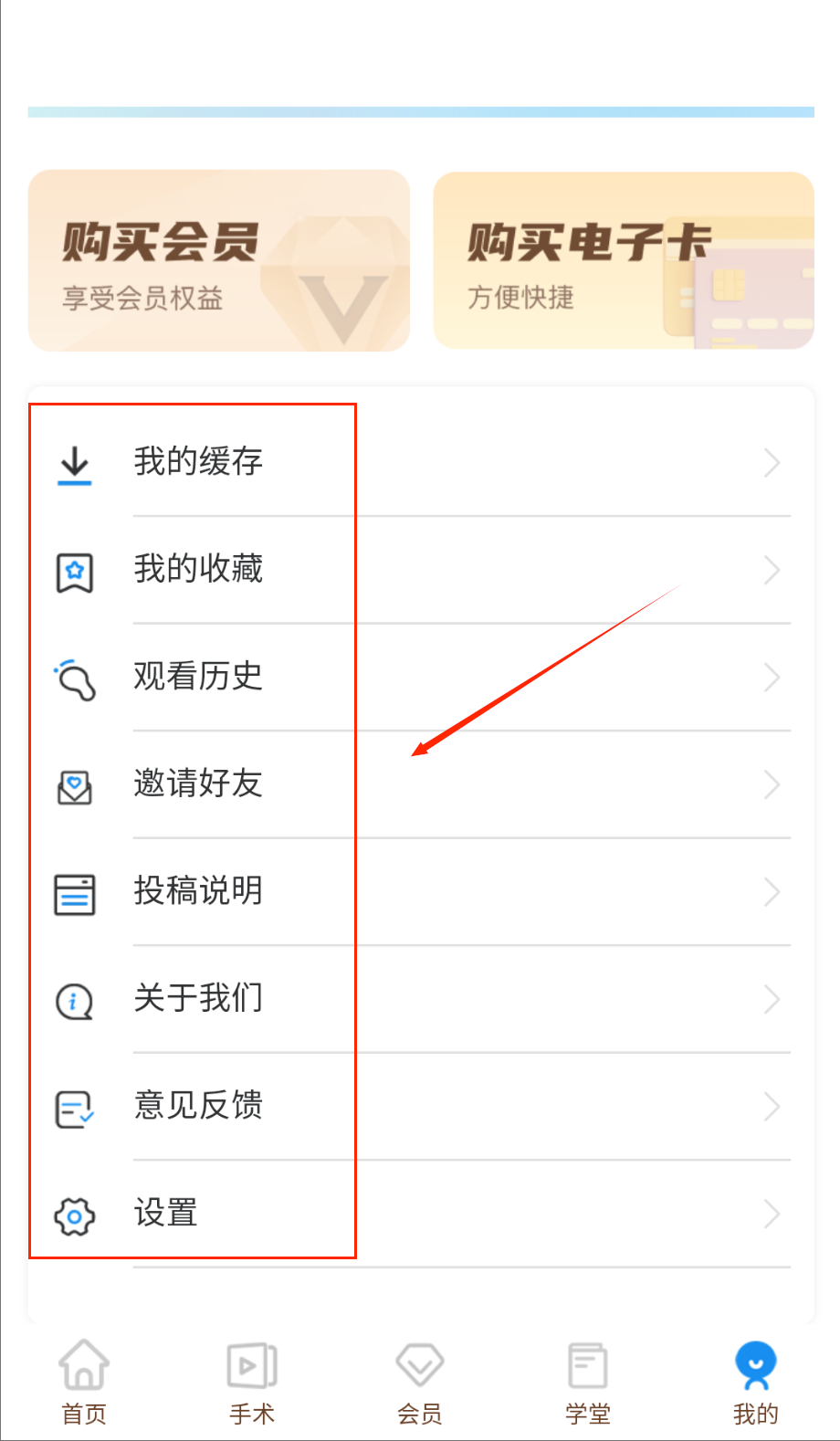
Task: Select the 我的 tab
Action: coord(755,1382)
